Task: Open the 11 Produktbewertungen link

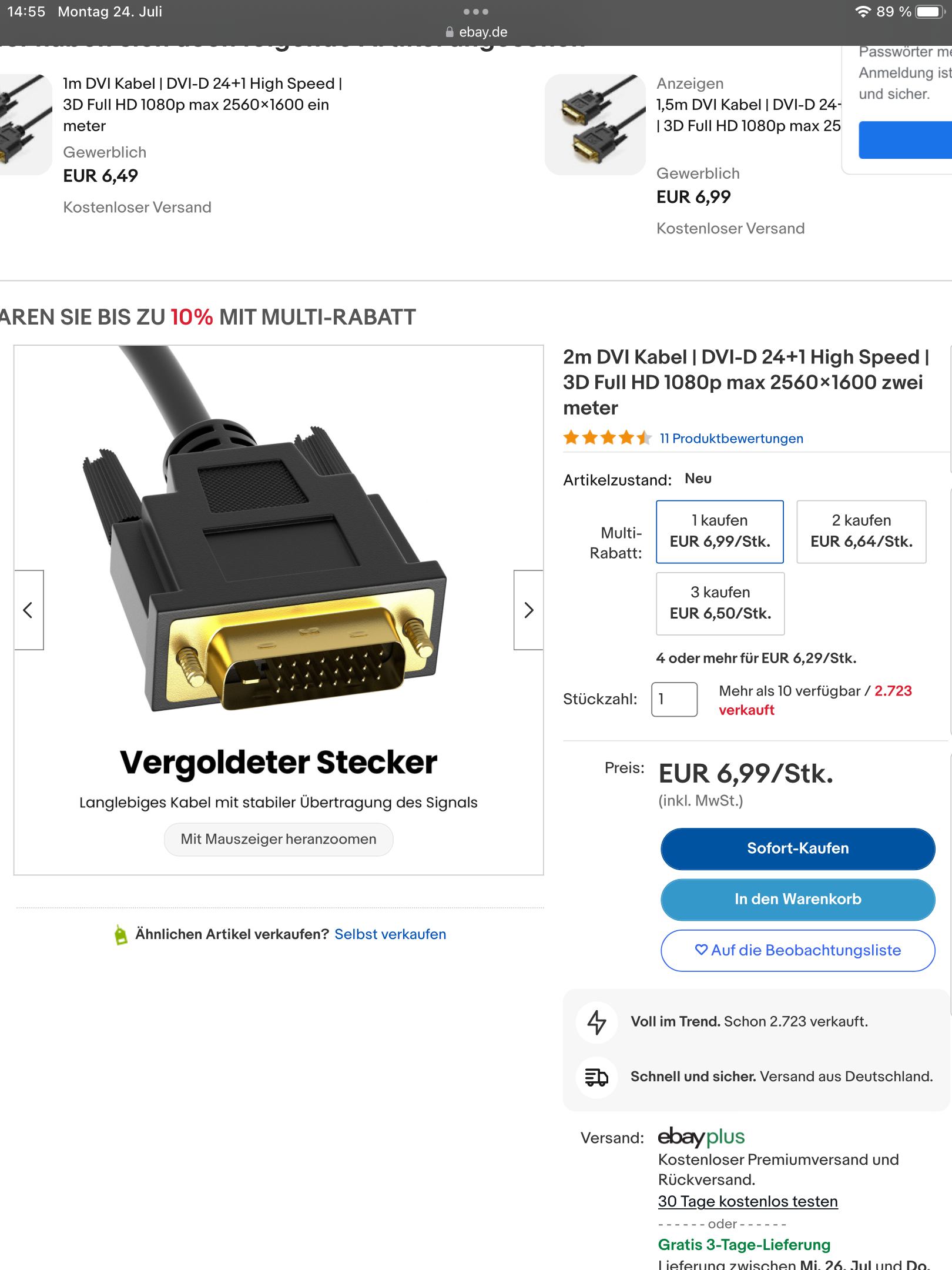Action: [x=731, y=439]
